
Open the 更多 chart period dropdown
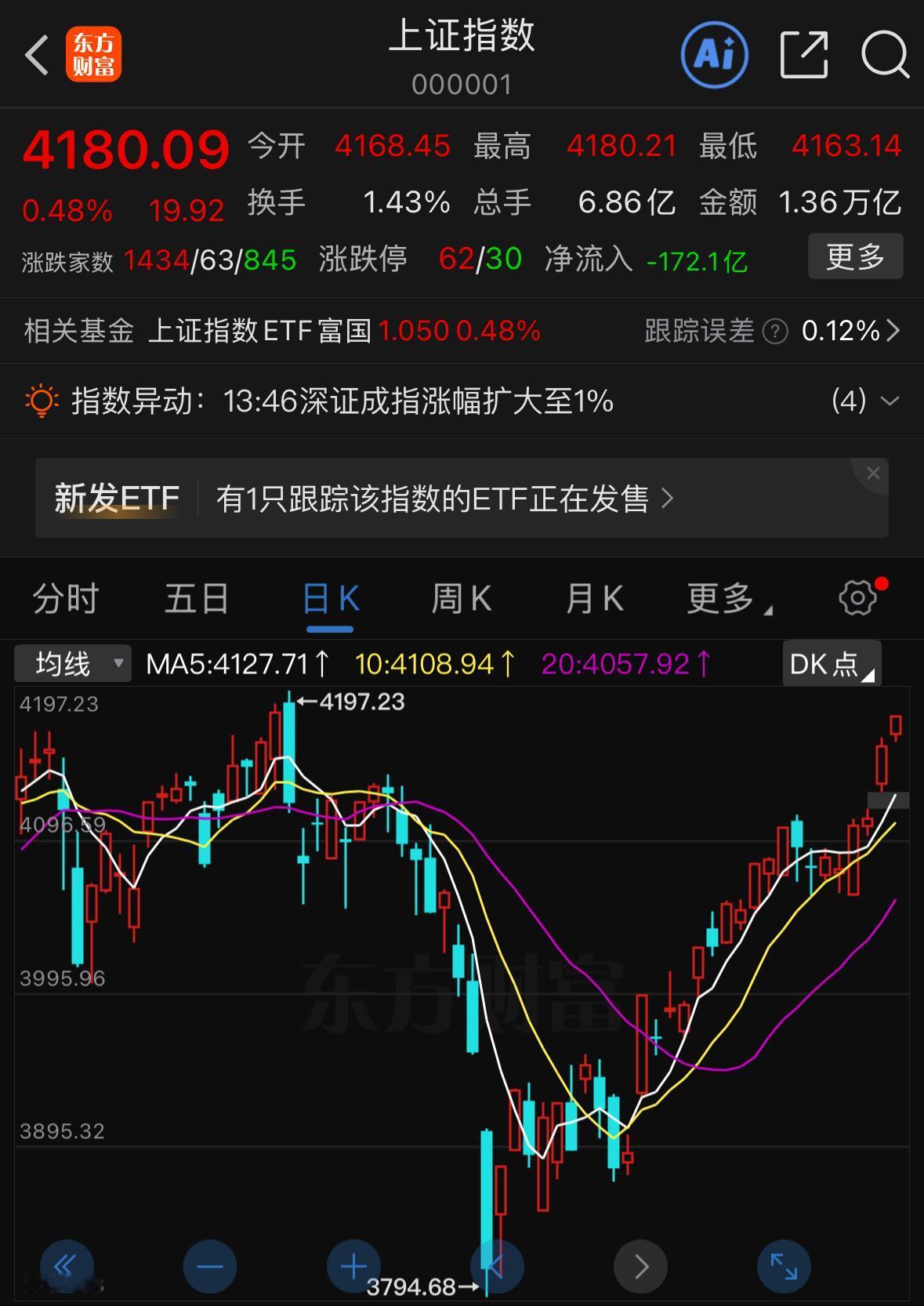[x=729, y=599]
